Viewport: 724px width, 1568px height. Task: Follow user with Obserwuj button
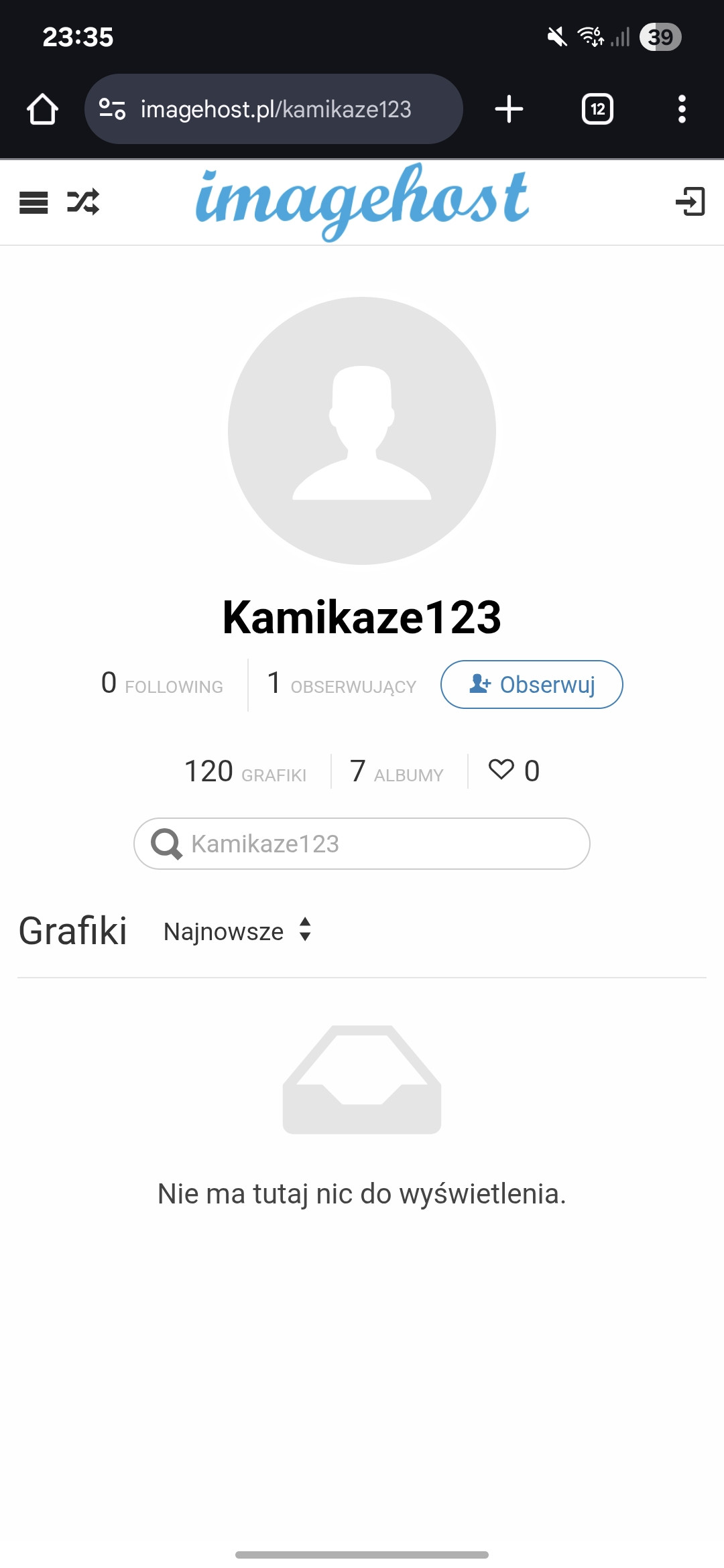pos(532,684)
